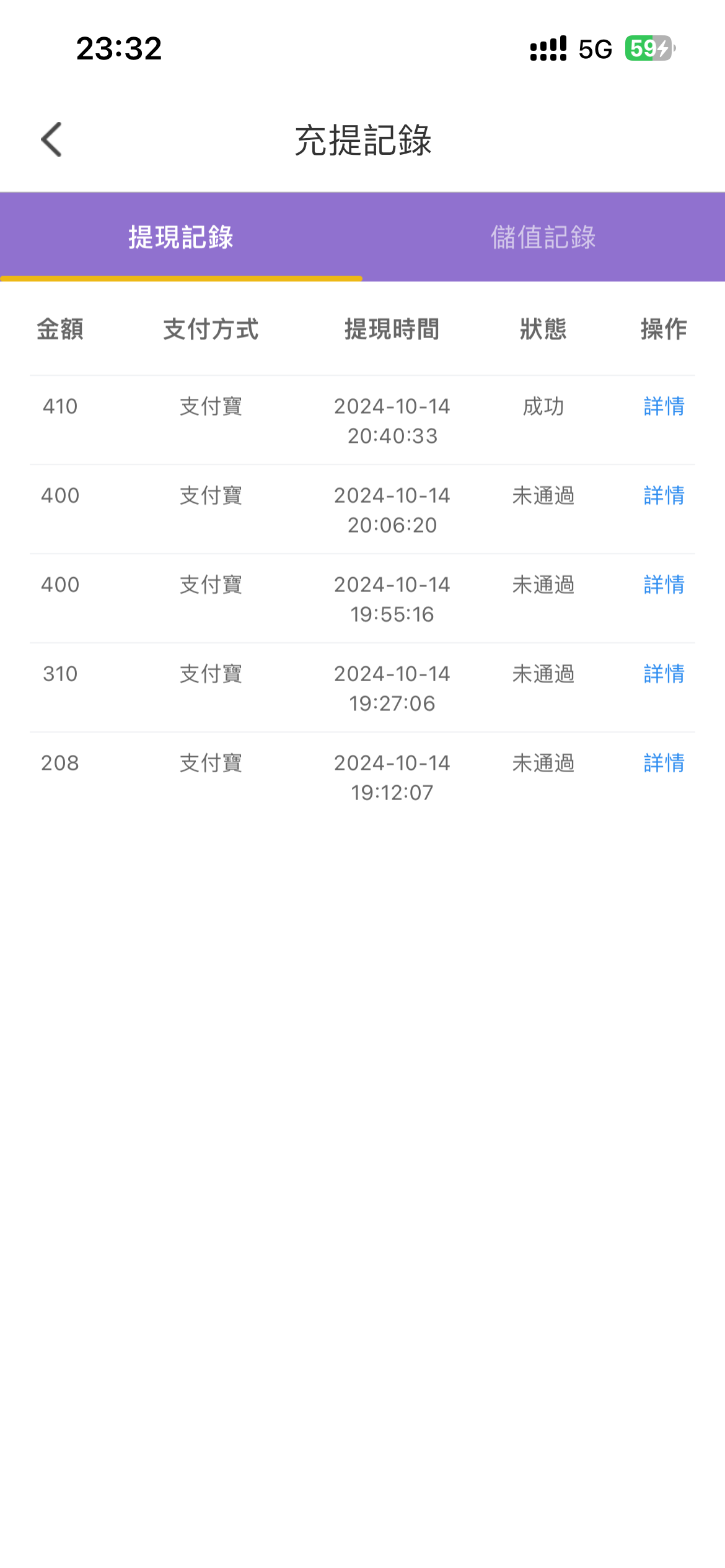The image size is (725, 1568).
Task: Show 詳情 for the 310 withdrawal
Action: point(664,674)
